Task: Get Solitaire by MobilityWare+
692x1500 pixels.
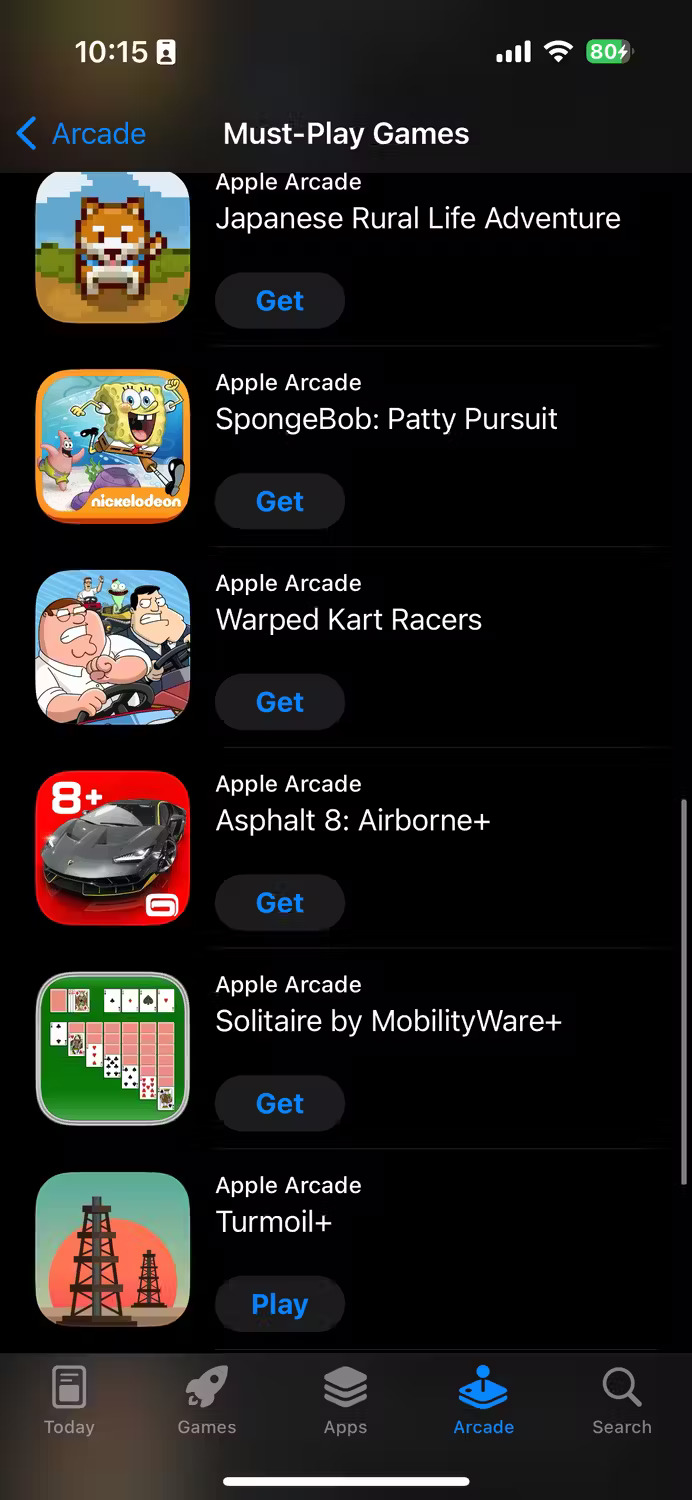Action: pyautogui.click(x=280, y=1104)
